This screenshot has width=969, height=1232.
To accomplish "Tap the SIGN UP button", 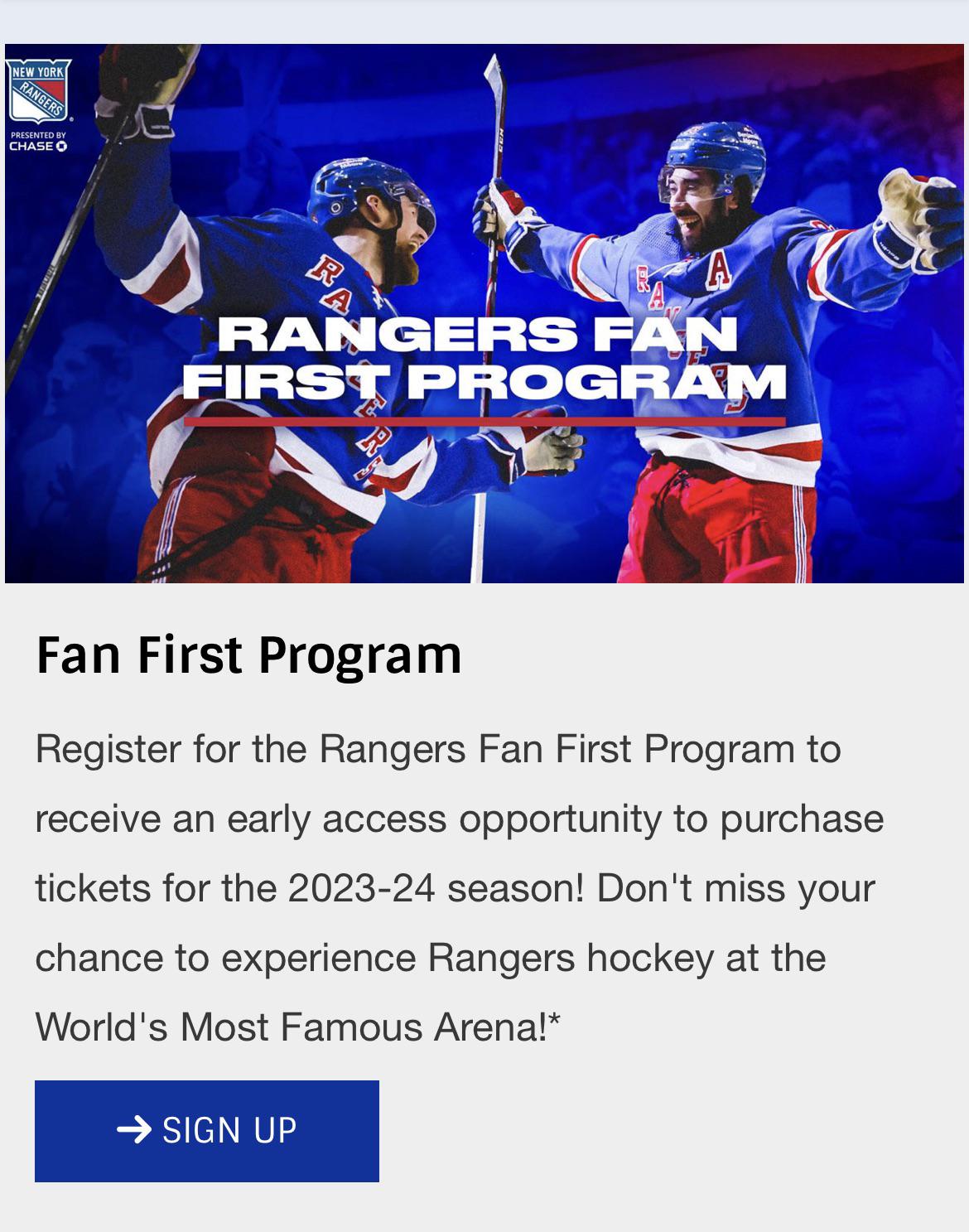I will coord(207,1130).
